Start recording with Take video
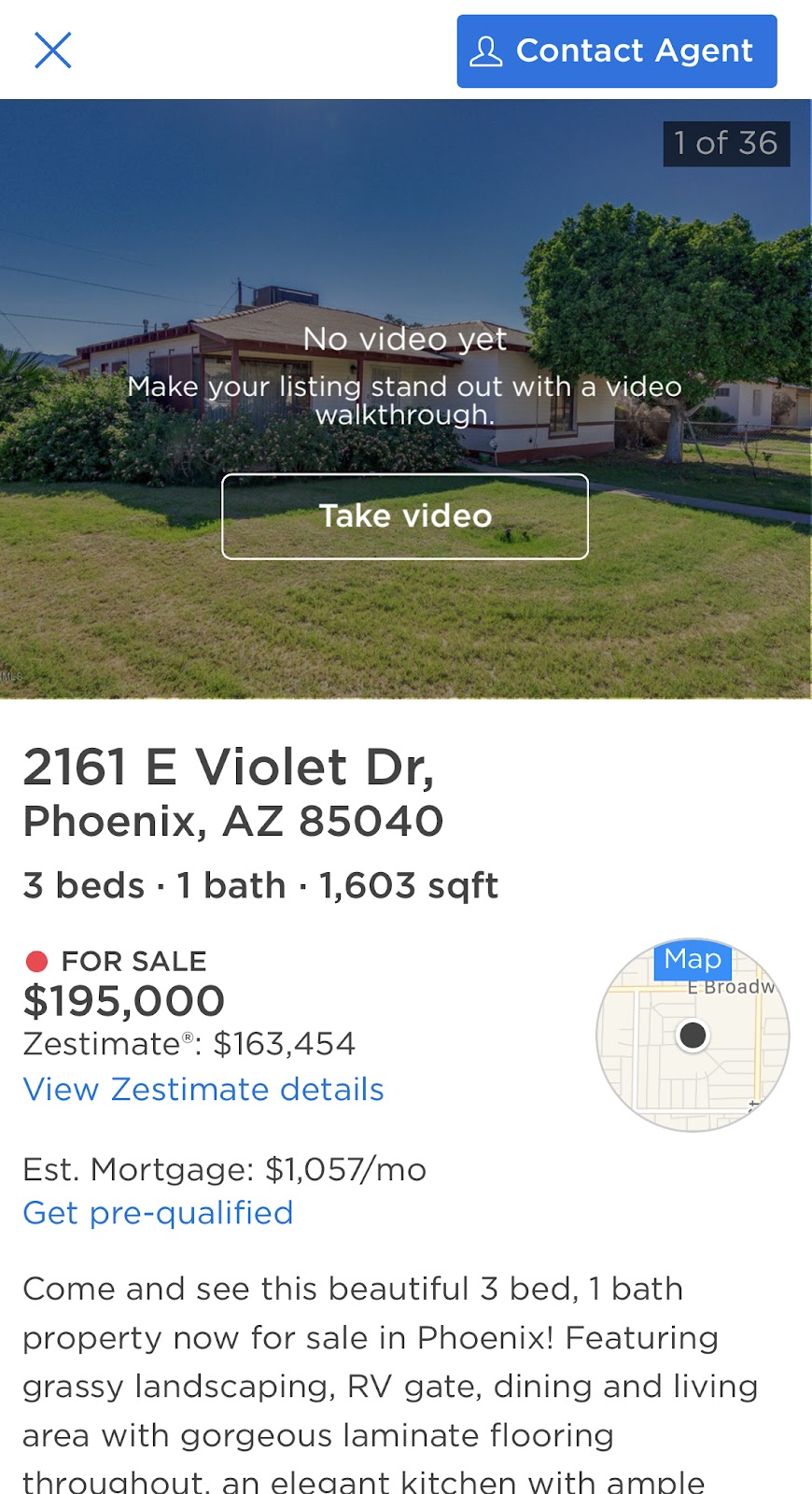Screen dimensions: 812x1494 coord(405,516)
